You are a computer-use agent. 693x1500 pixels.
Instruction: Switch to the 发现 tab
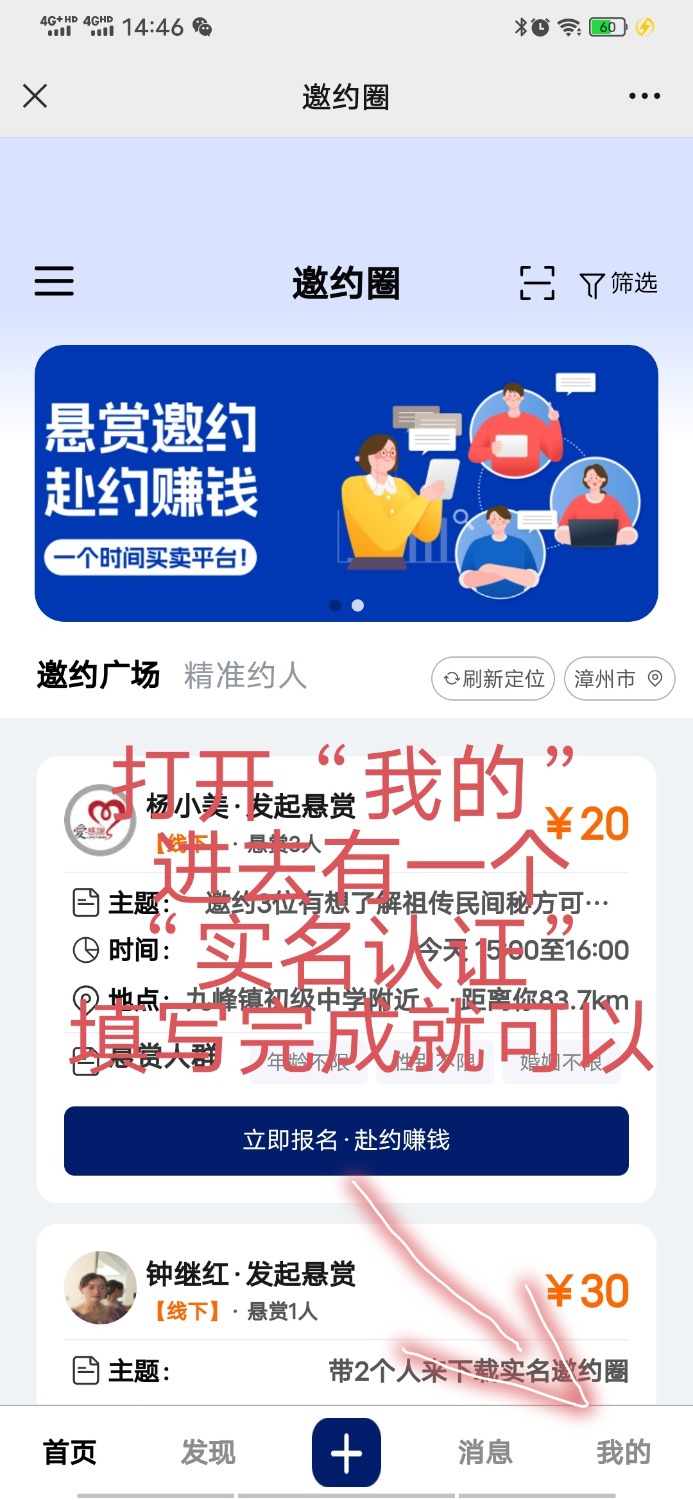point(208,1452)
